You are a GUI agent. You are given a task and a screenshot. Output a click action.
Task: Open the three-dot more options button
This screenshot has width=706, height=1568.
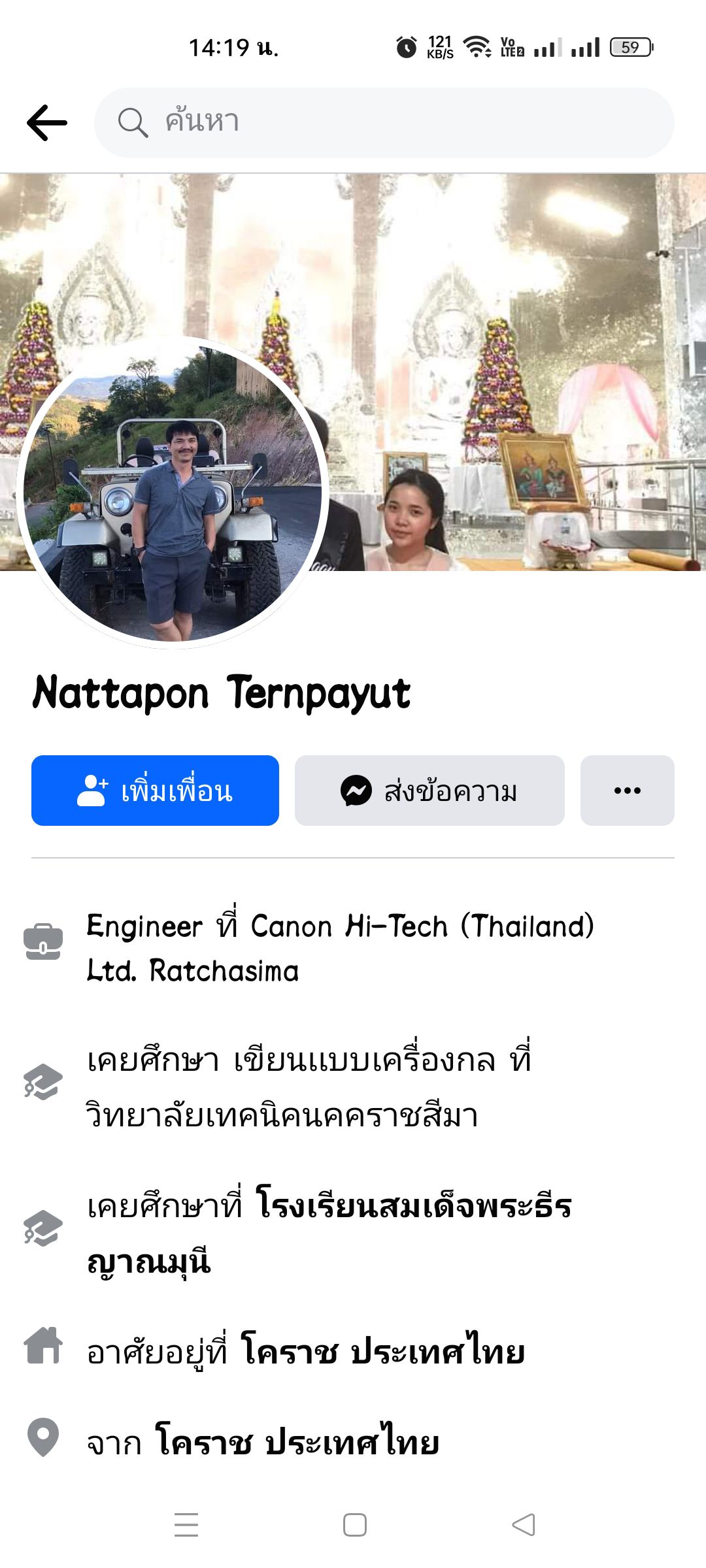click(x=627, y=791)
